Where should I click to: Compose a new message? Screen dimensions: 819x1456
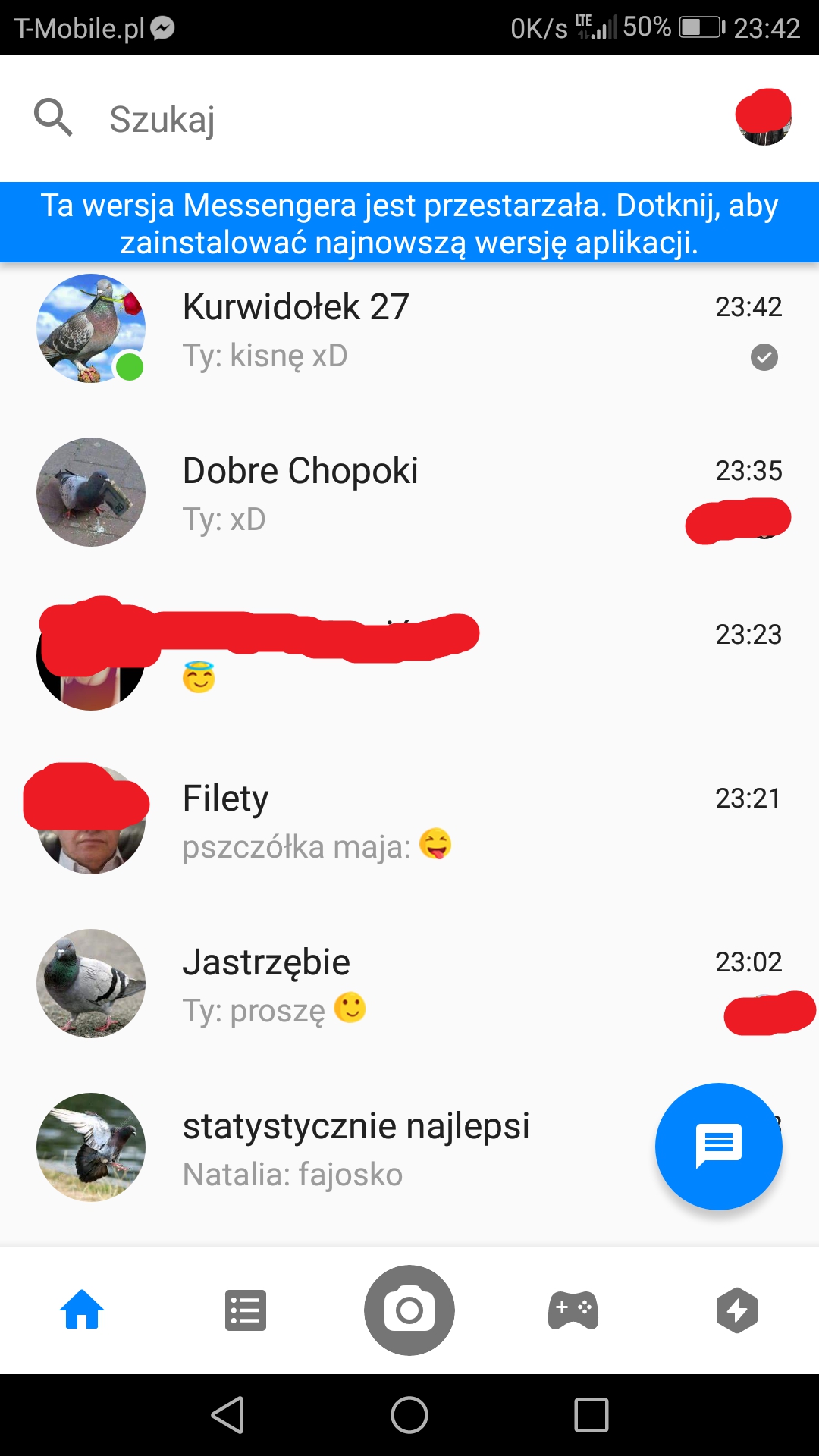pos(718,1146)
